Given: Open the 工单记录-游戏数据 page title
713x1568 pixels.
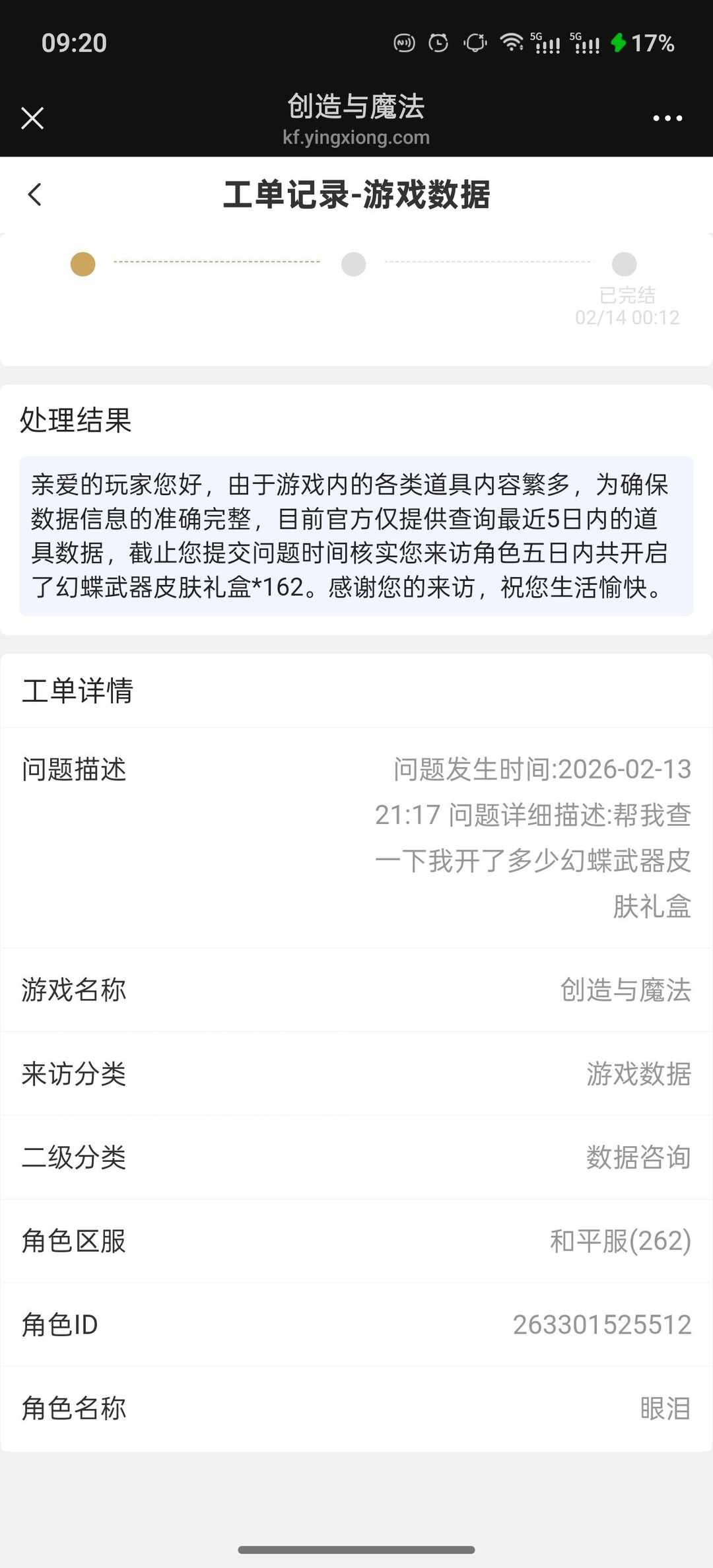Looking at the screenshot, I should tap(356, 195).
